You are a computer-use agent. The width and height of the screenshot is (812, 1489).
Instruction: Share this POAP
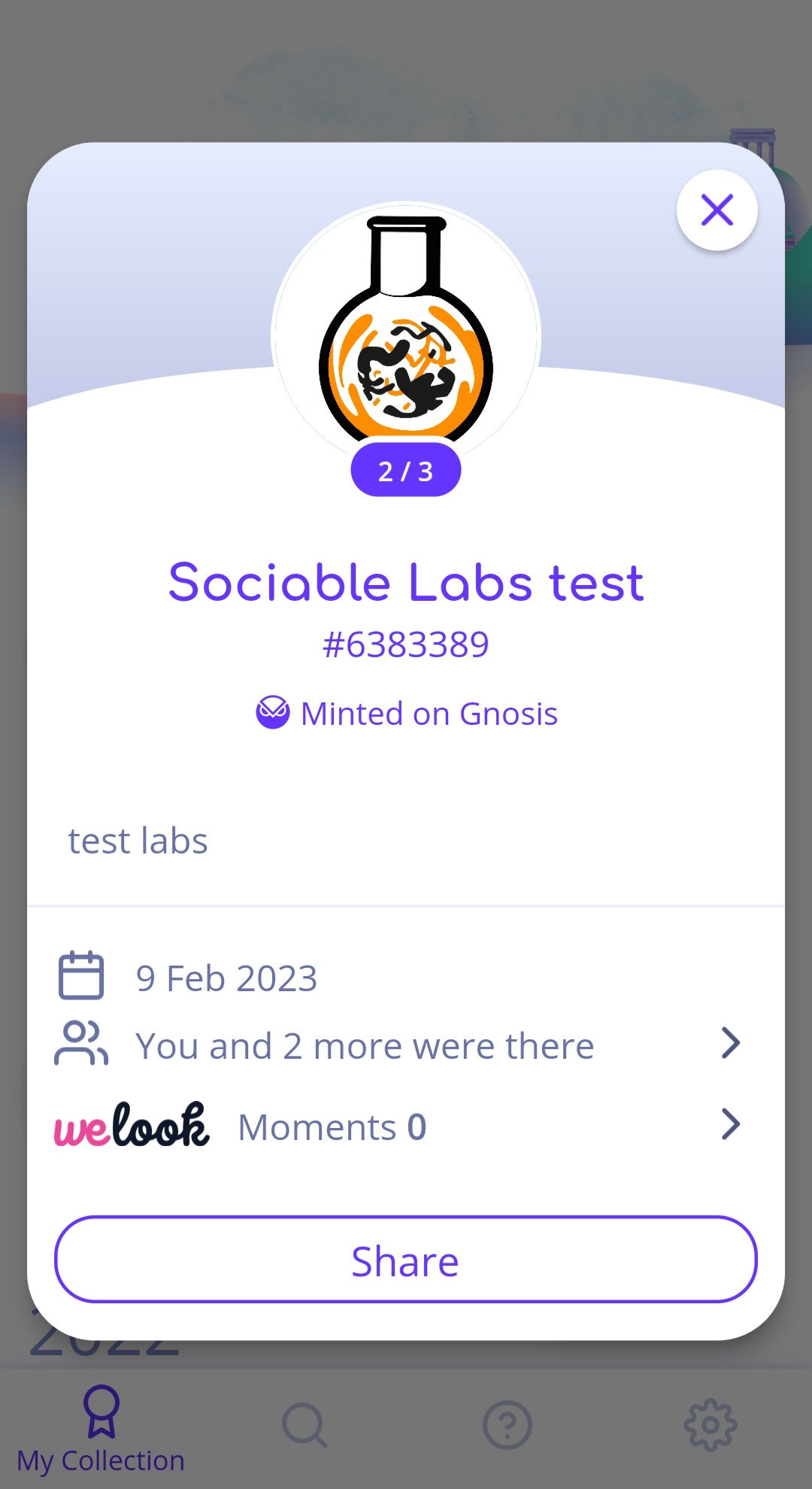(x=405, y=1260)
